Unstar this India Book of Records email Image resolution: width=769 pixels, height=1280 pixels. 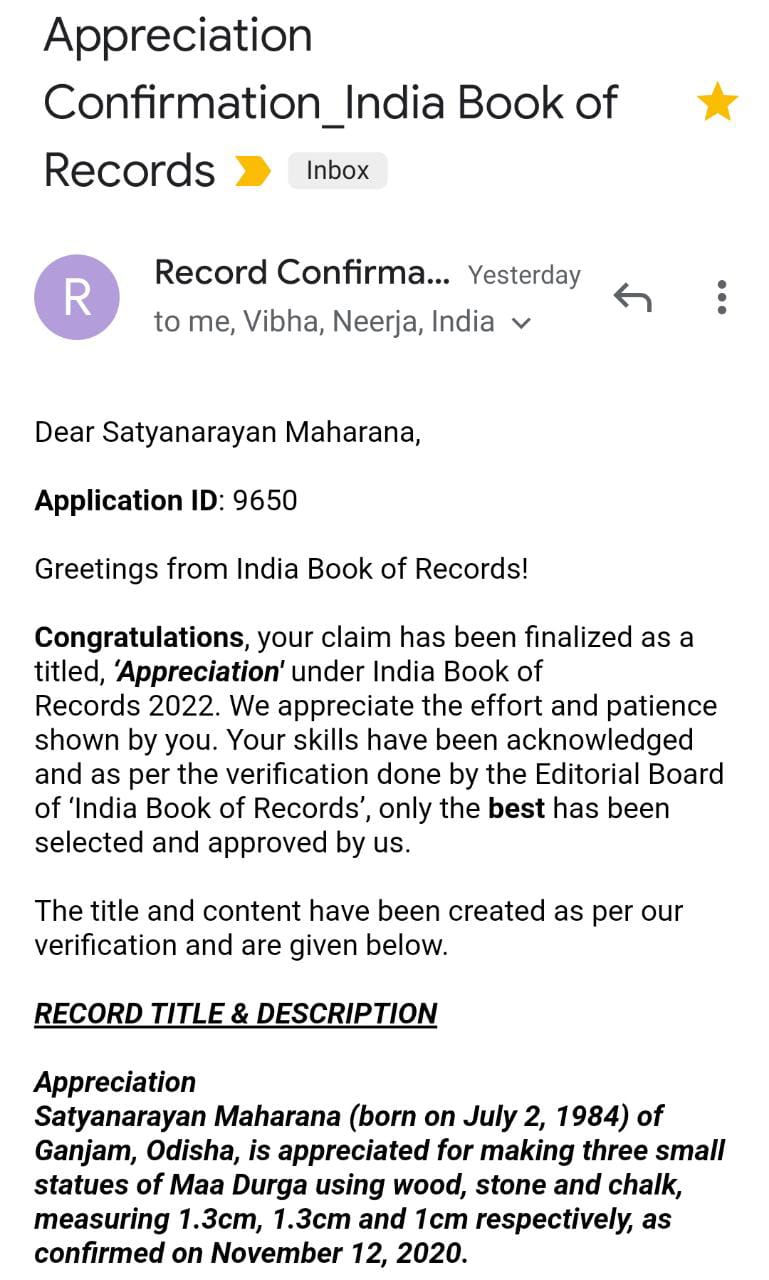coord(717,103)
